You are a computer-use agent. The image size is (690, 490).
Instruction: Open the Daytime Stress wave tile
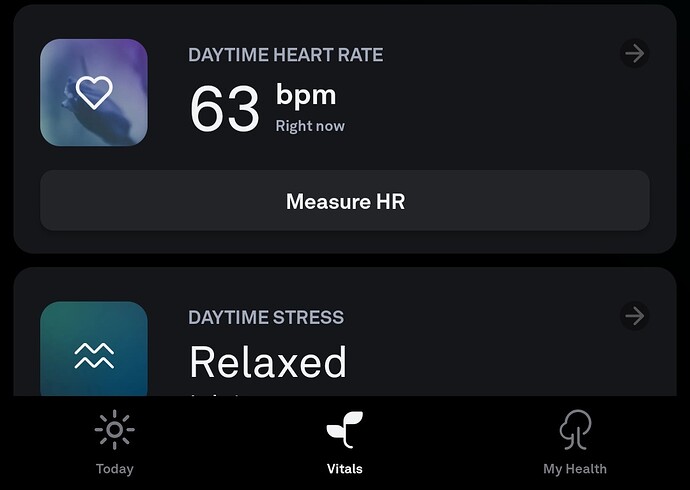(94, 351)
